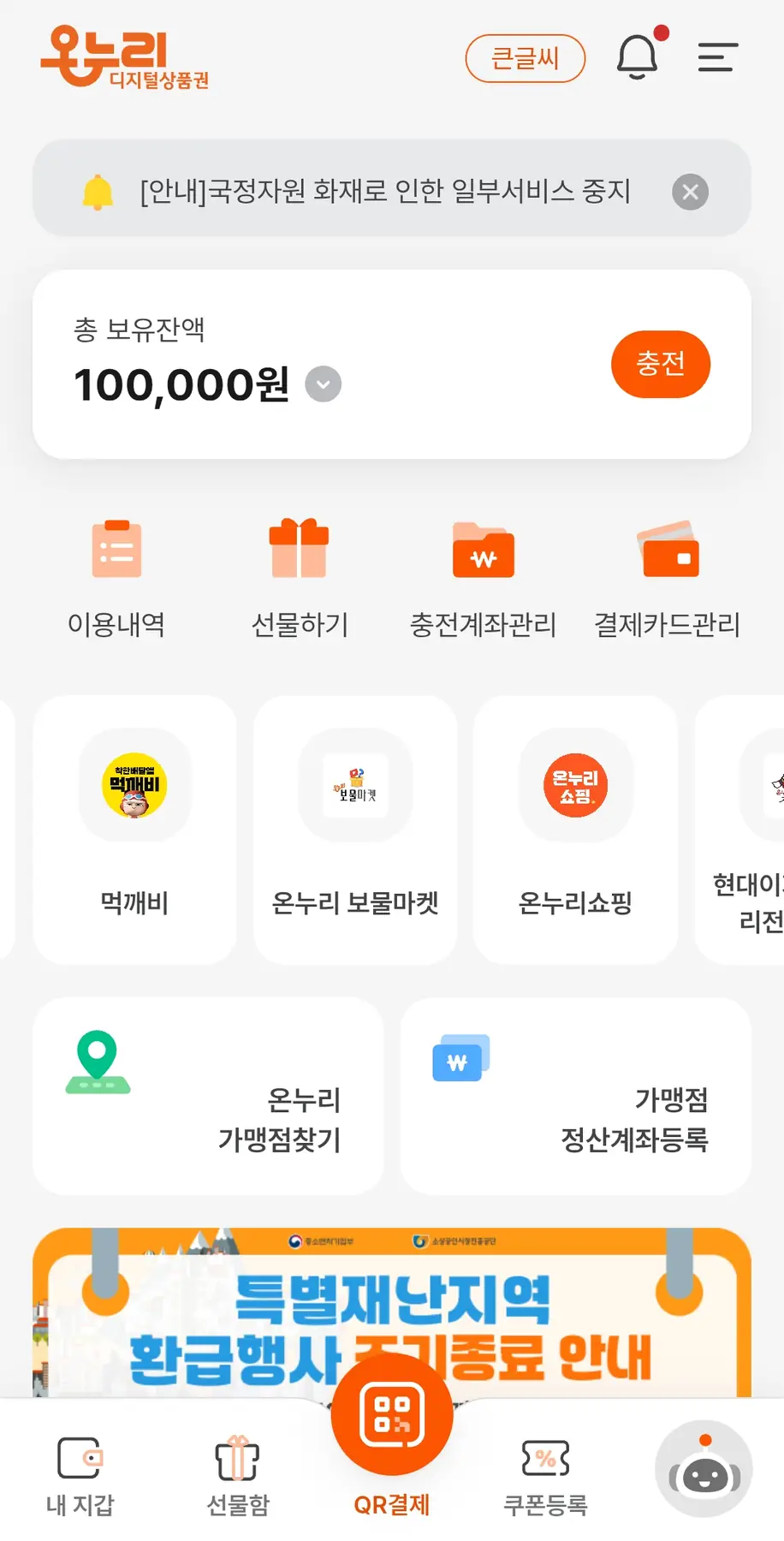
Task: Tap the 충전 button to top up
Action: (660, 364)
